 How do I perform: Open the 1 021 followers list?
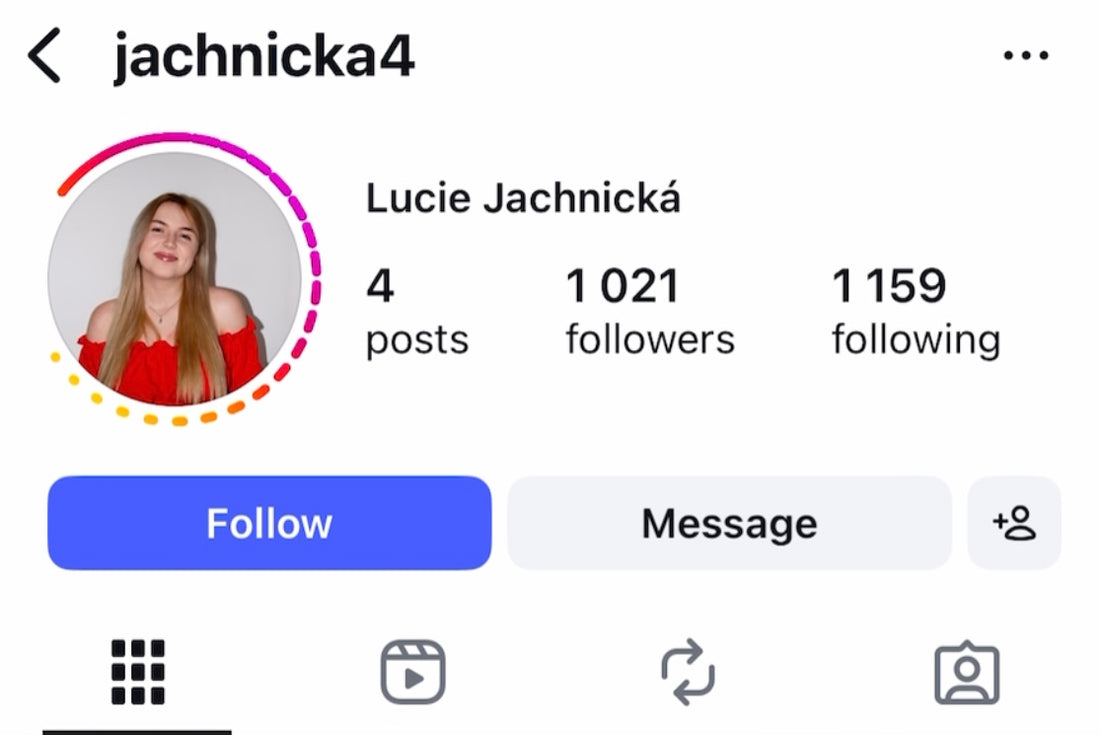(649, 312)
